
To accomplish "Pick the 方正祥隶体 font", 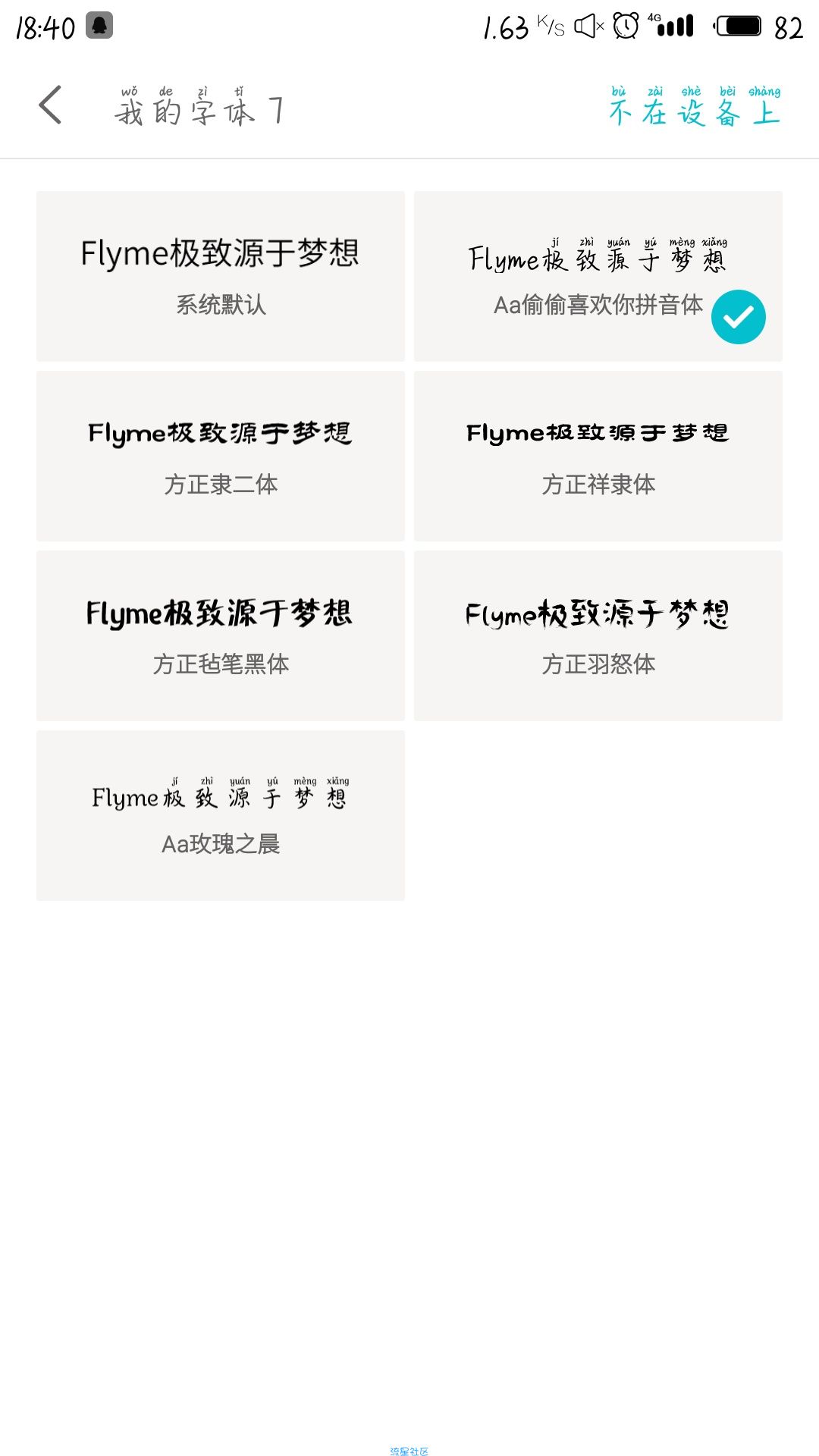I will (x=598, y=456).
